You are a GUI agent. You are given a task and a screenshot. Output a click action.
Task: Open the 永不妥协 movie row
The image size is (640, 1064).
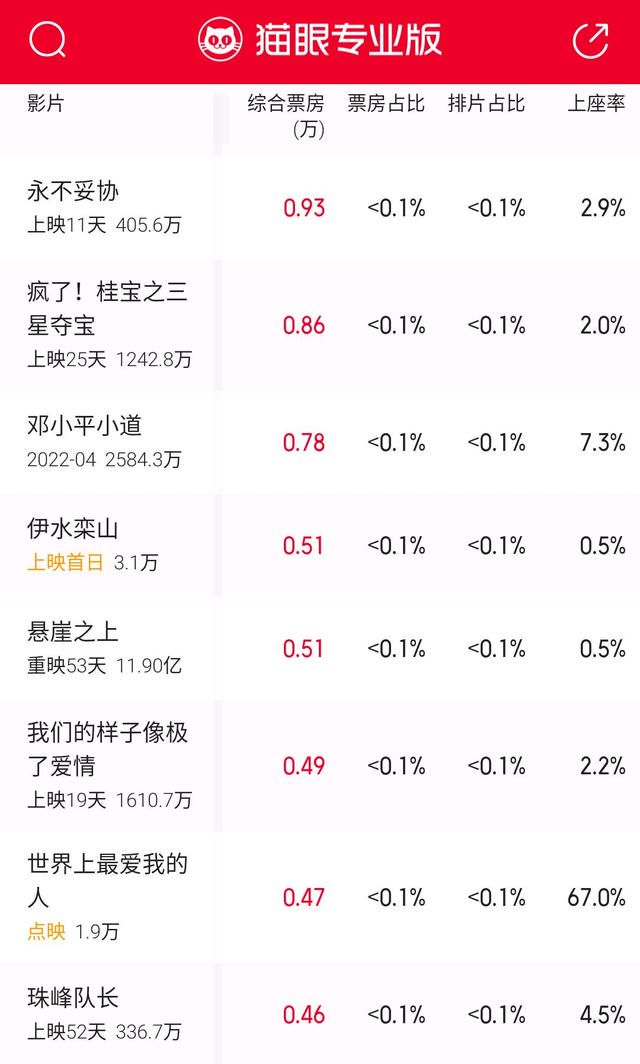(x=320, y=207)
